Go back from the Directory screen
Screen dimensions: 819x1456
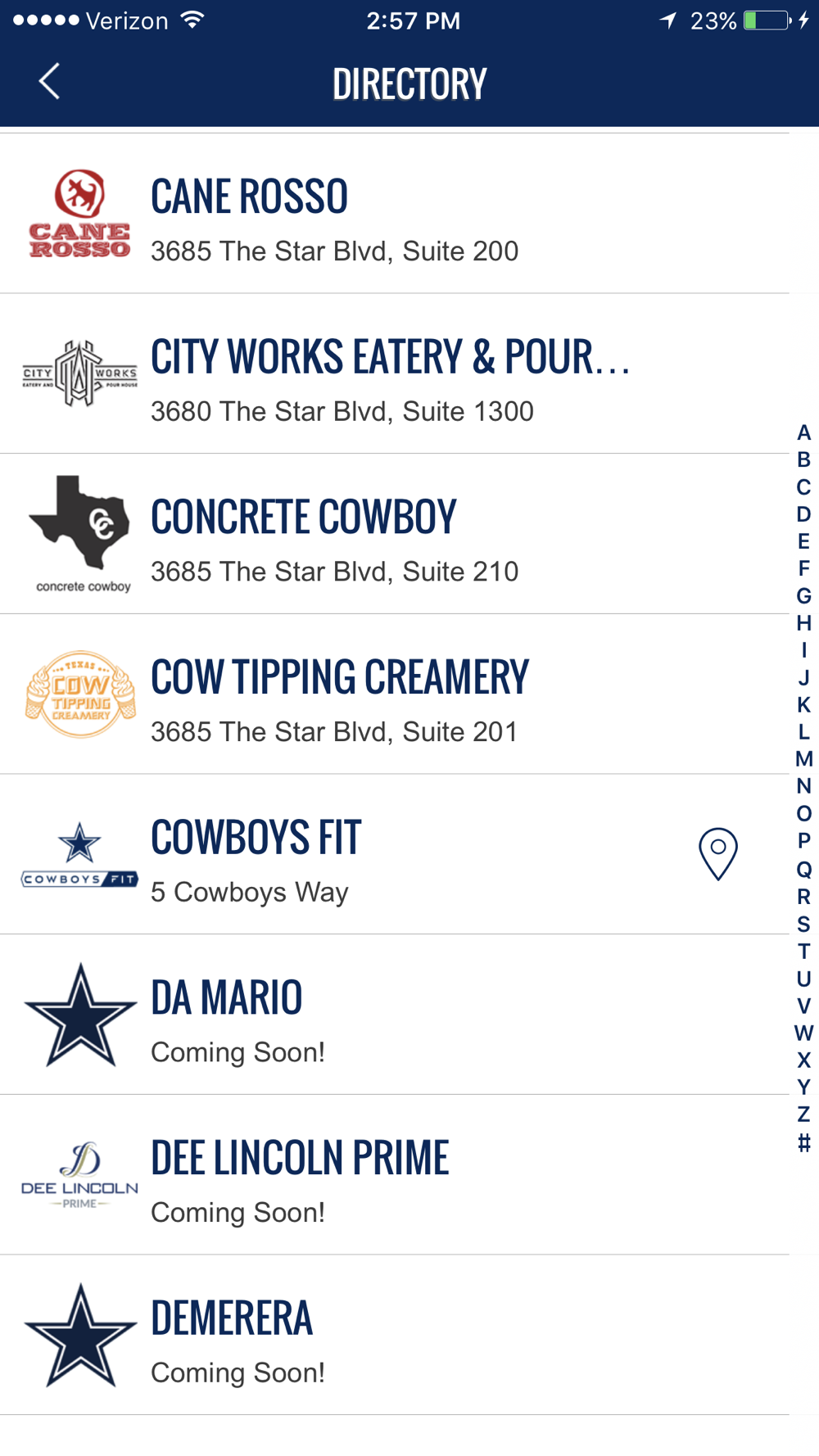(x=49, y=82)
